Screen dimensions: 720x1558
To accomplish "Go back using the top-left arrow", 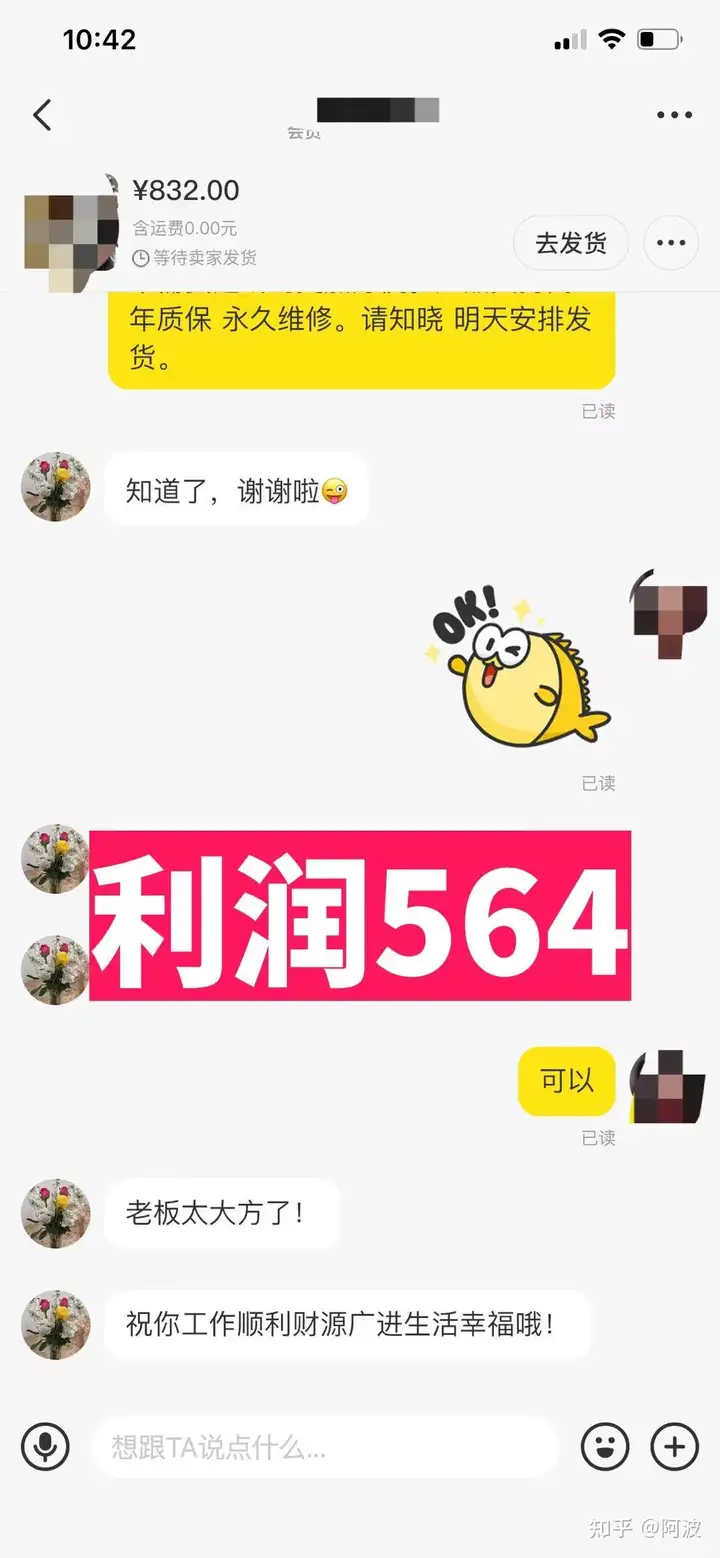I will click(42, 115).
